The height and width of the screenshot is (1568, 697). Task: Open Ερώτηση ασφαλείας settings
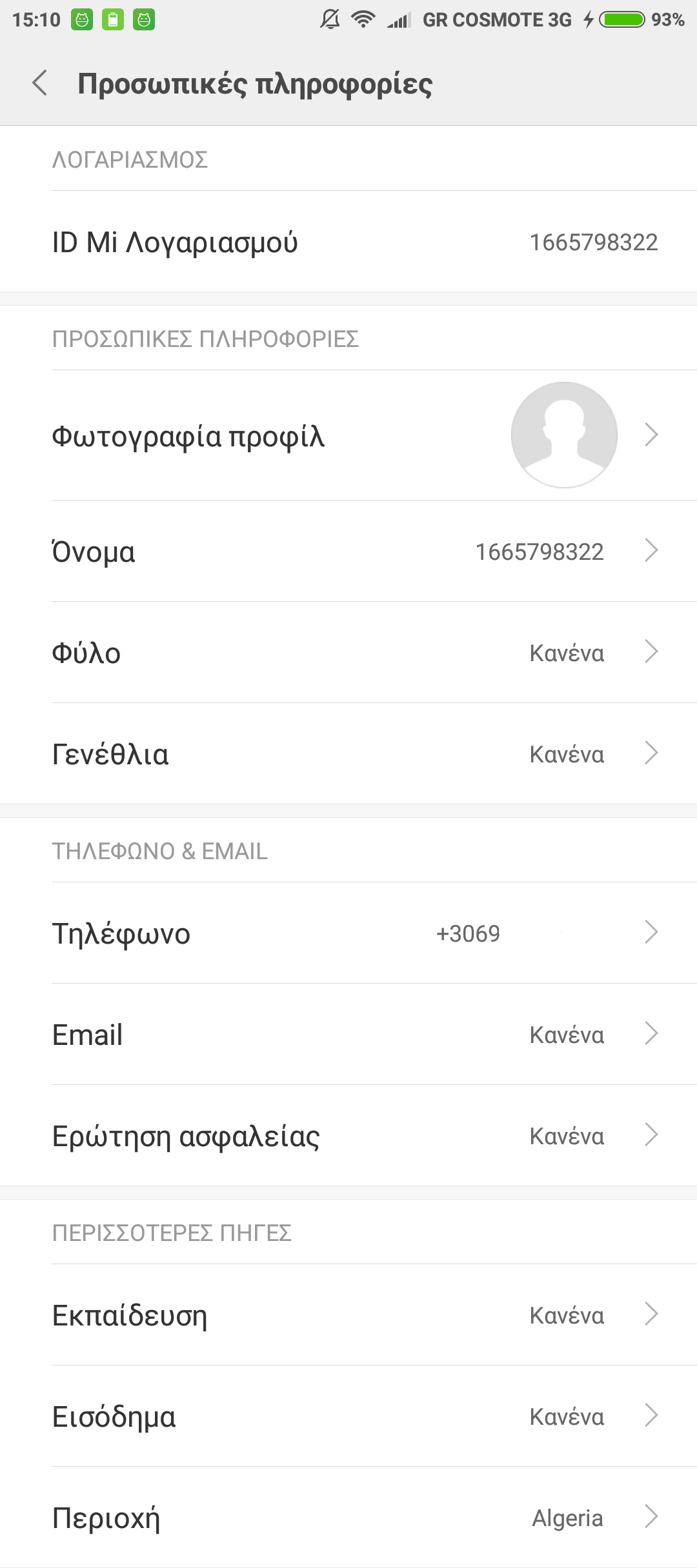tap(348, 1136)
